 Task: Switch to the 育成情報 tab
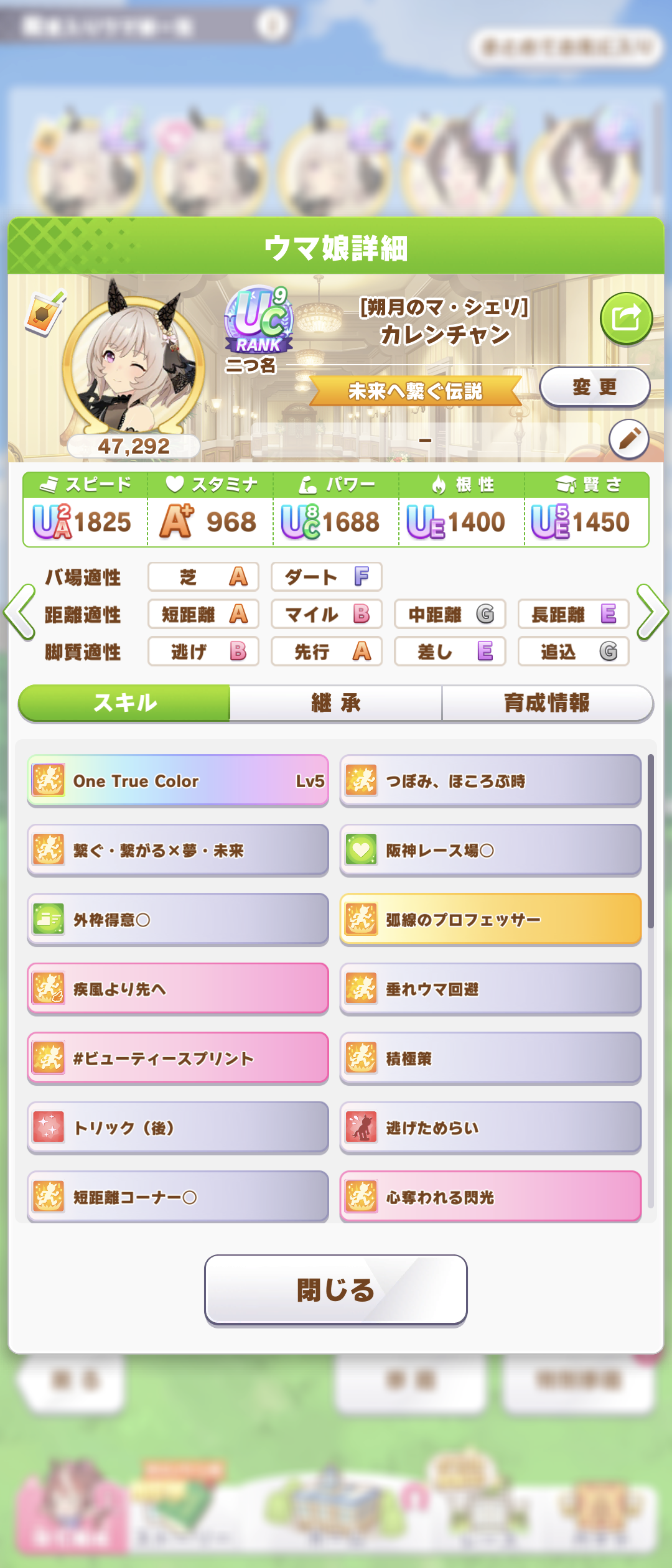click(x=547, y=703)
